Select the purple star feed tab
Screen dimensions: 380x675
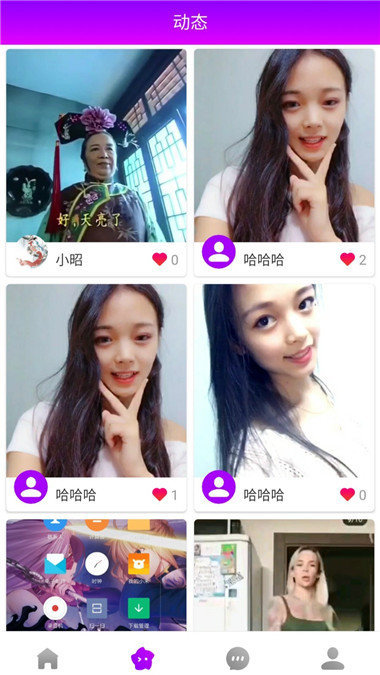pyautogui.click(x=142, y=658)
